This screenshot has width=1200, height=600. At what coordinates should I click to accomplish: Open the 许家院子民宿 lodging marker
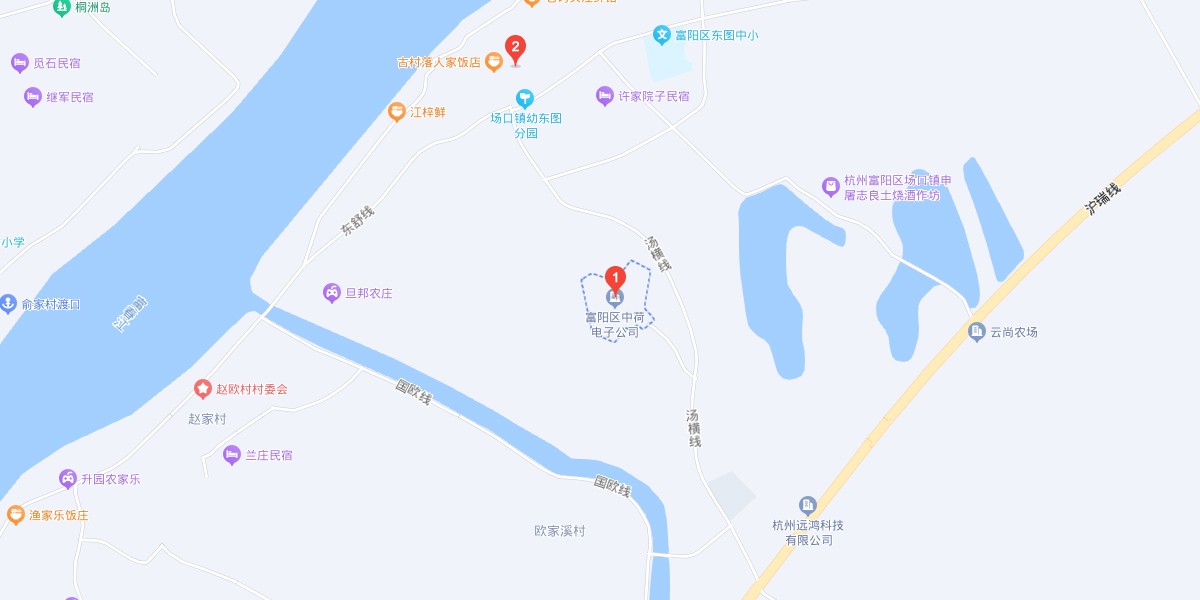coord(604,96)
